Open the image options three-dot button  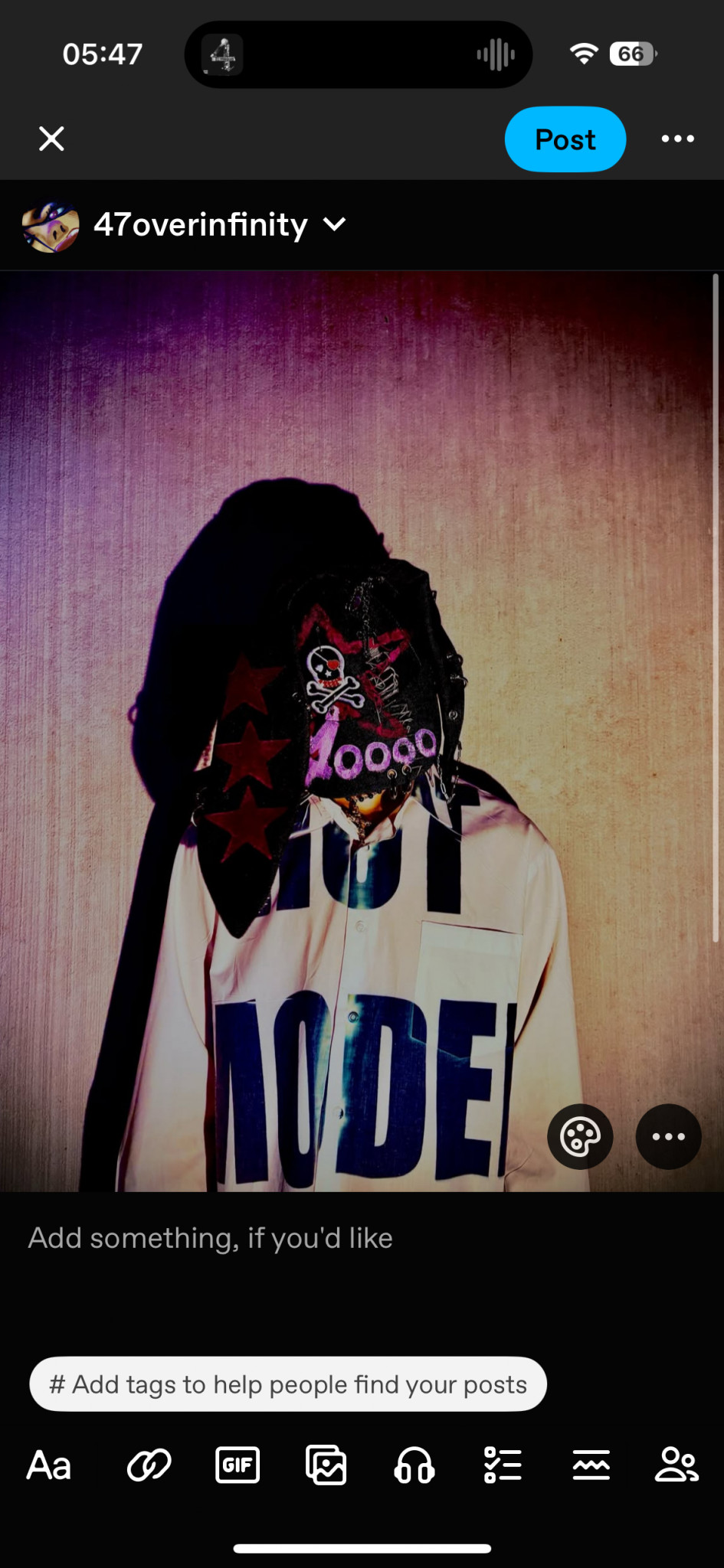pos(668,1136)
